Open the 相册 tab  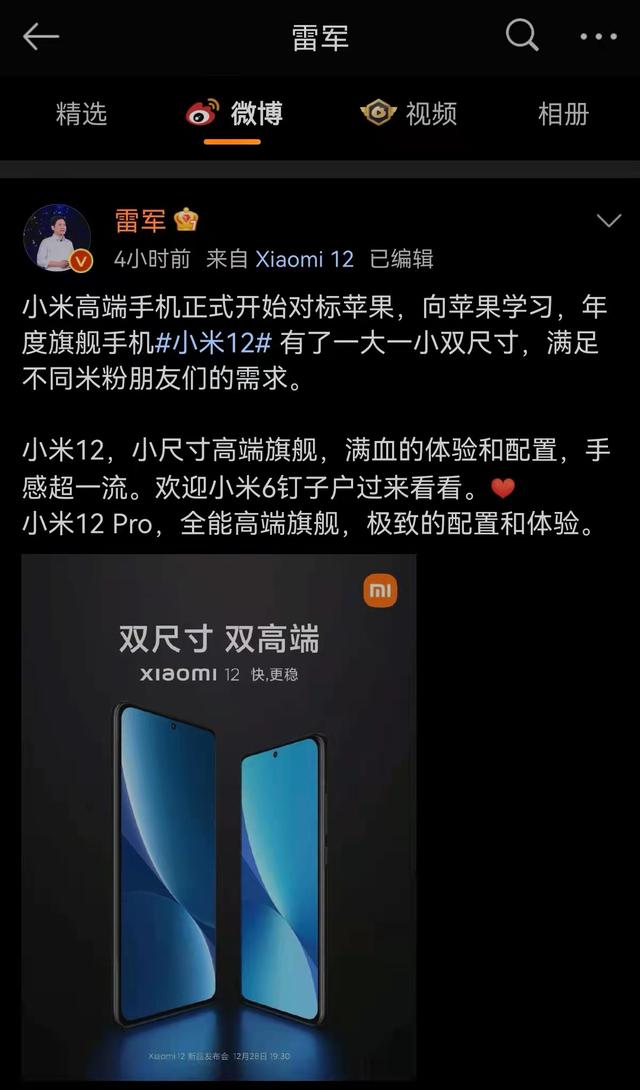pyautogui.click(x=563, y=114)
